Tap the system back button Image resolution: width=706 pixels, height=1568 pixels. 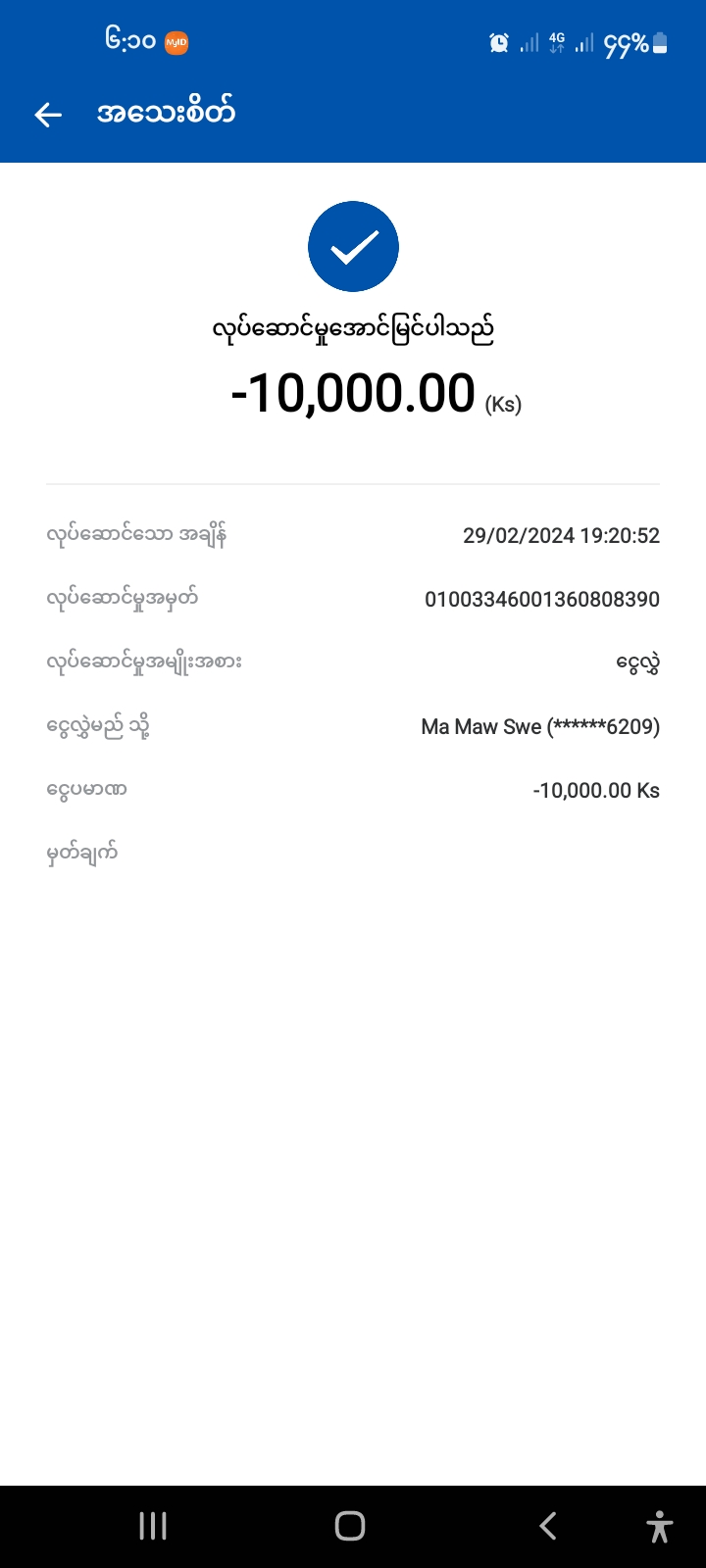tap(548, 1526)
